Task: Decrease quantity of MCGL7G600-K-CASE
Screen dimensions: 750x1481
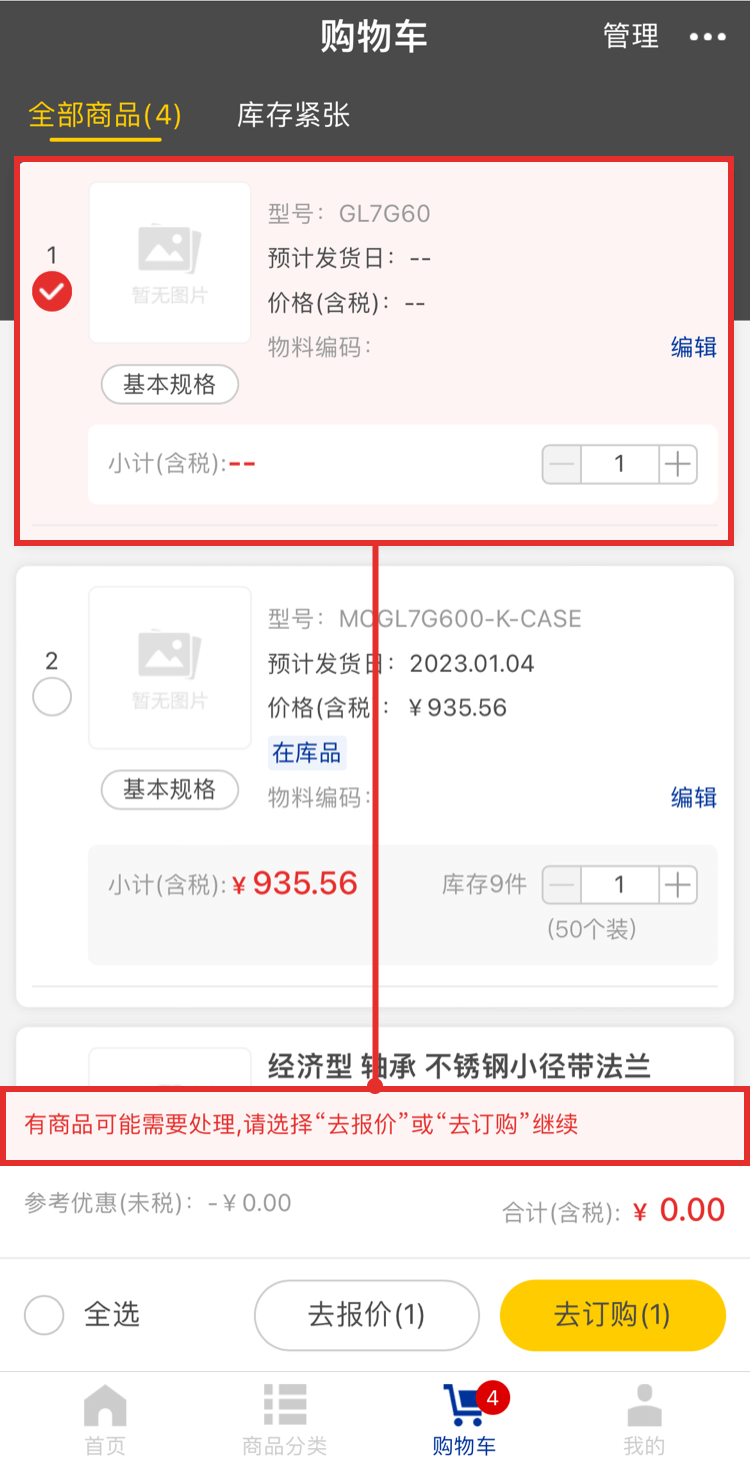Action: pos(562,885)
